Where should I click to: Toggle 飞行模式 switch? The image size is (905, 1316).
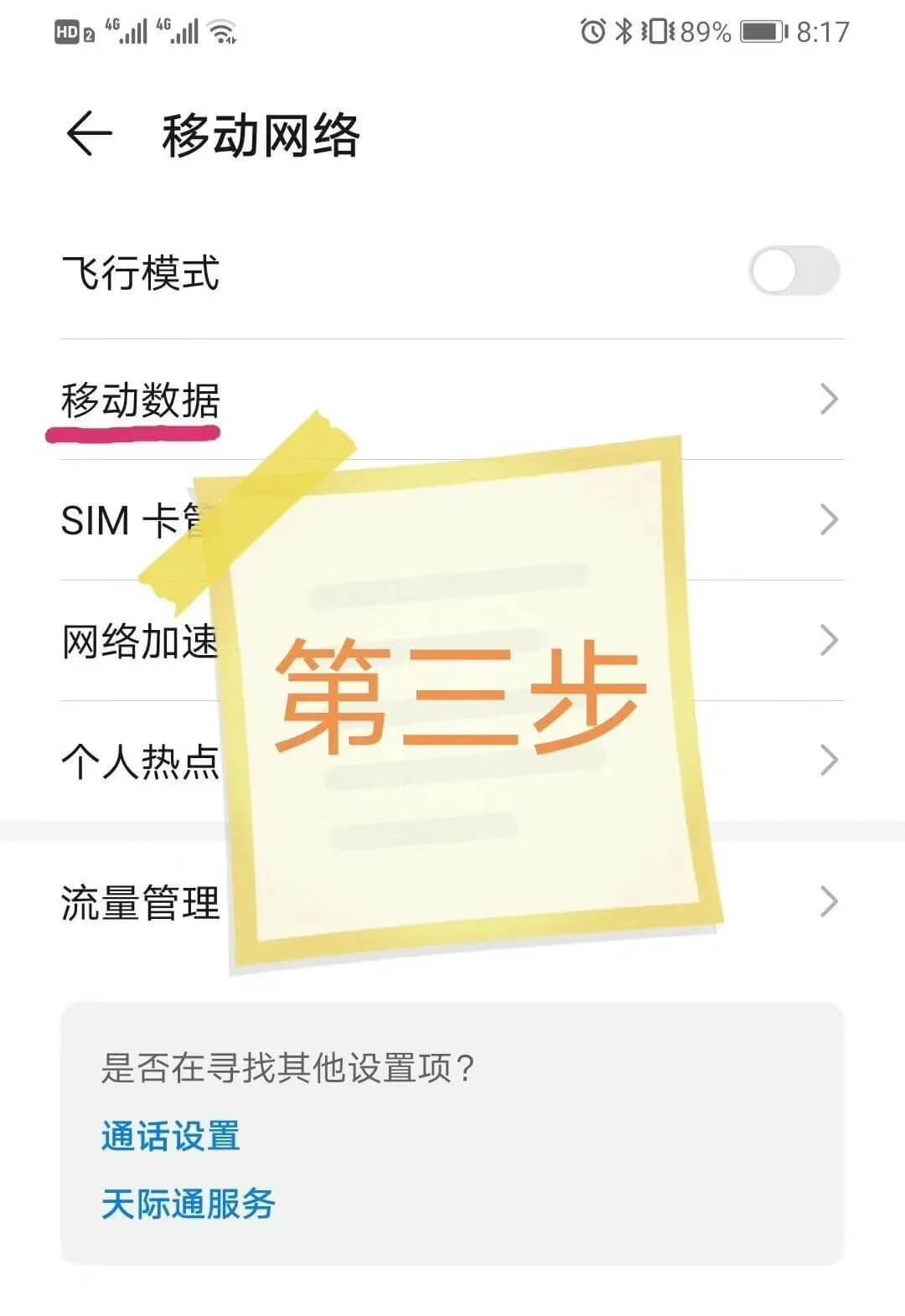click(794, 271)
